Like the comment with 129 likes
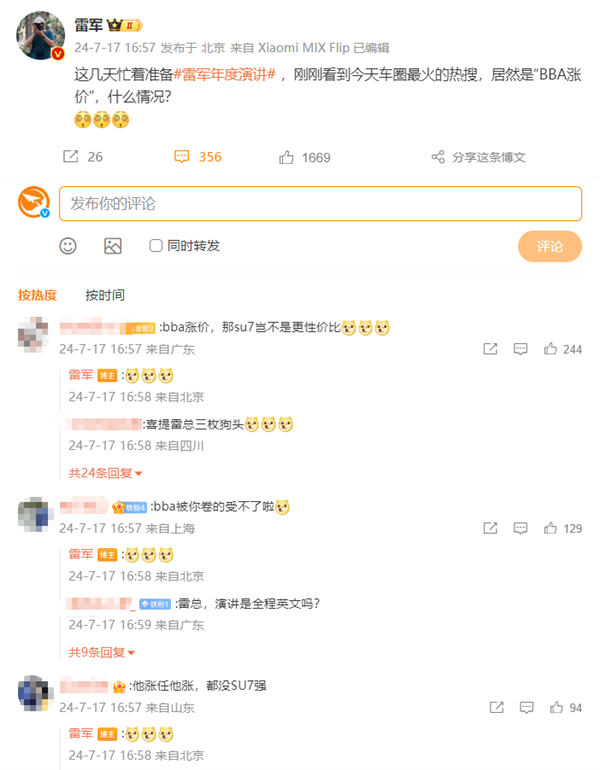Viewport: 600px width, 770px height. click(x=550, y=528)
